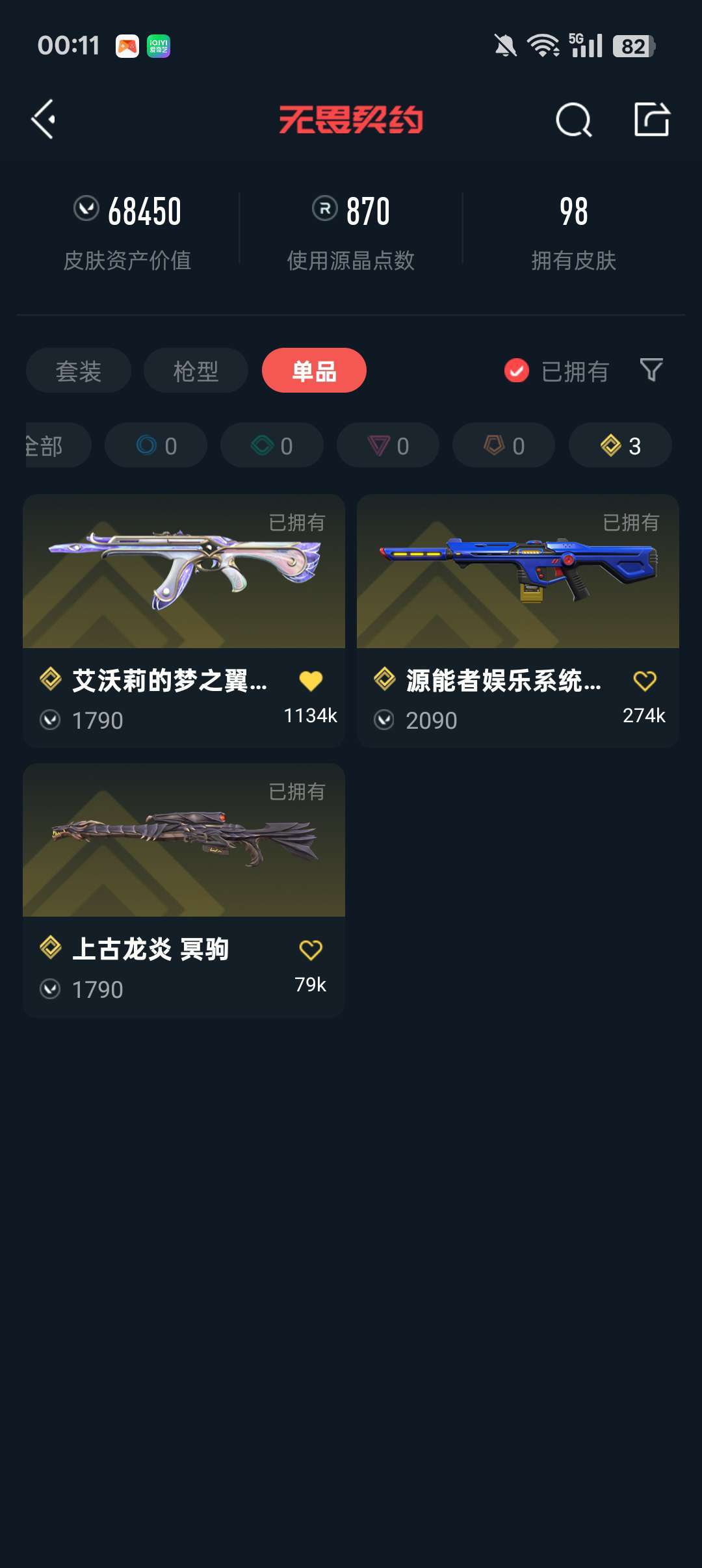702x1568 pixels.
Task: Filter by the green diamond rarity chip
Action: click(x=272, y=445)
